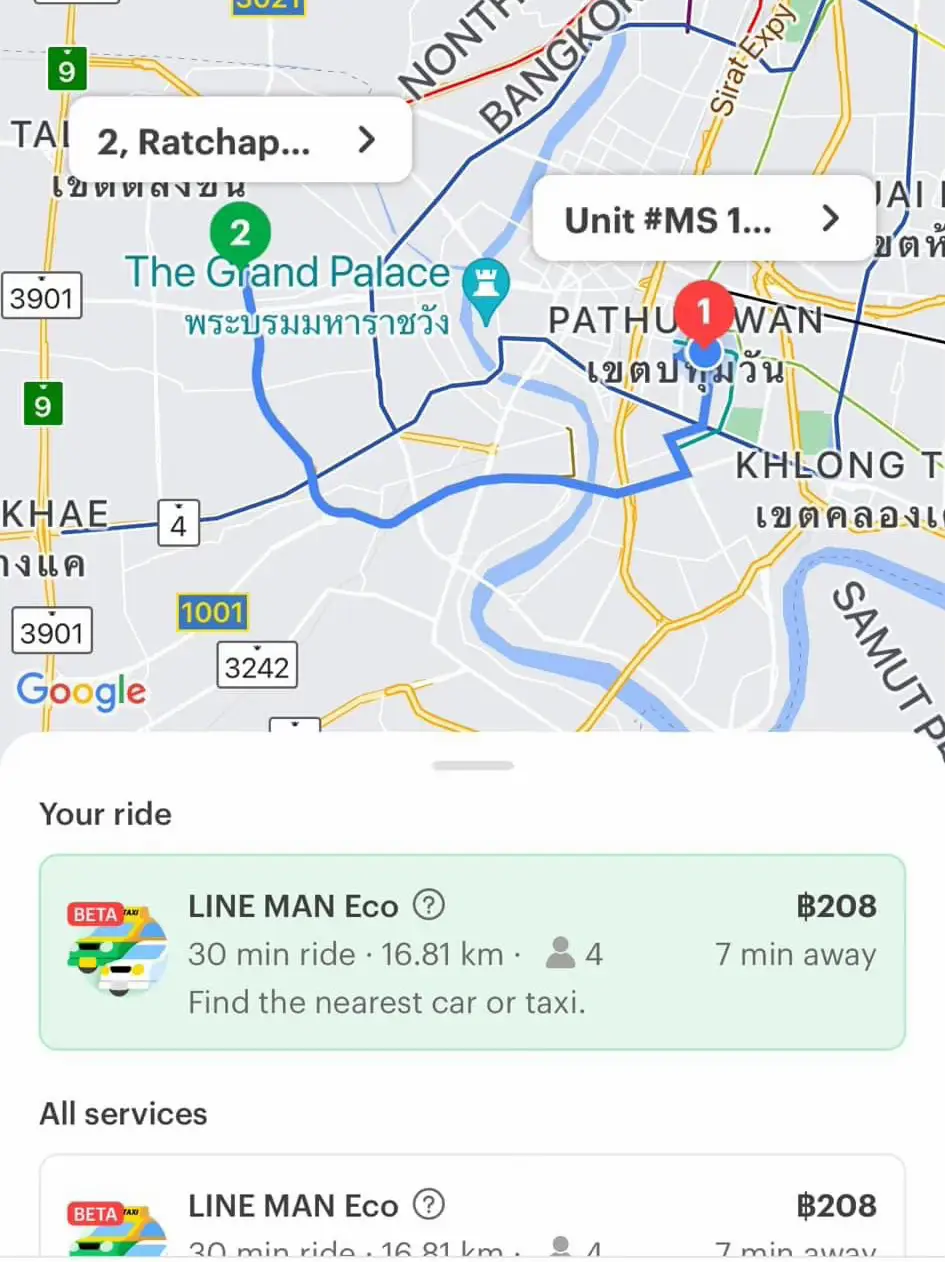Tap the bottom sheet drag handle
This screenshot has height=1262, width=945.
[x=473, y=766]
